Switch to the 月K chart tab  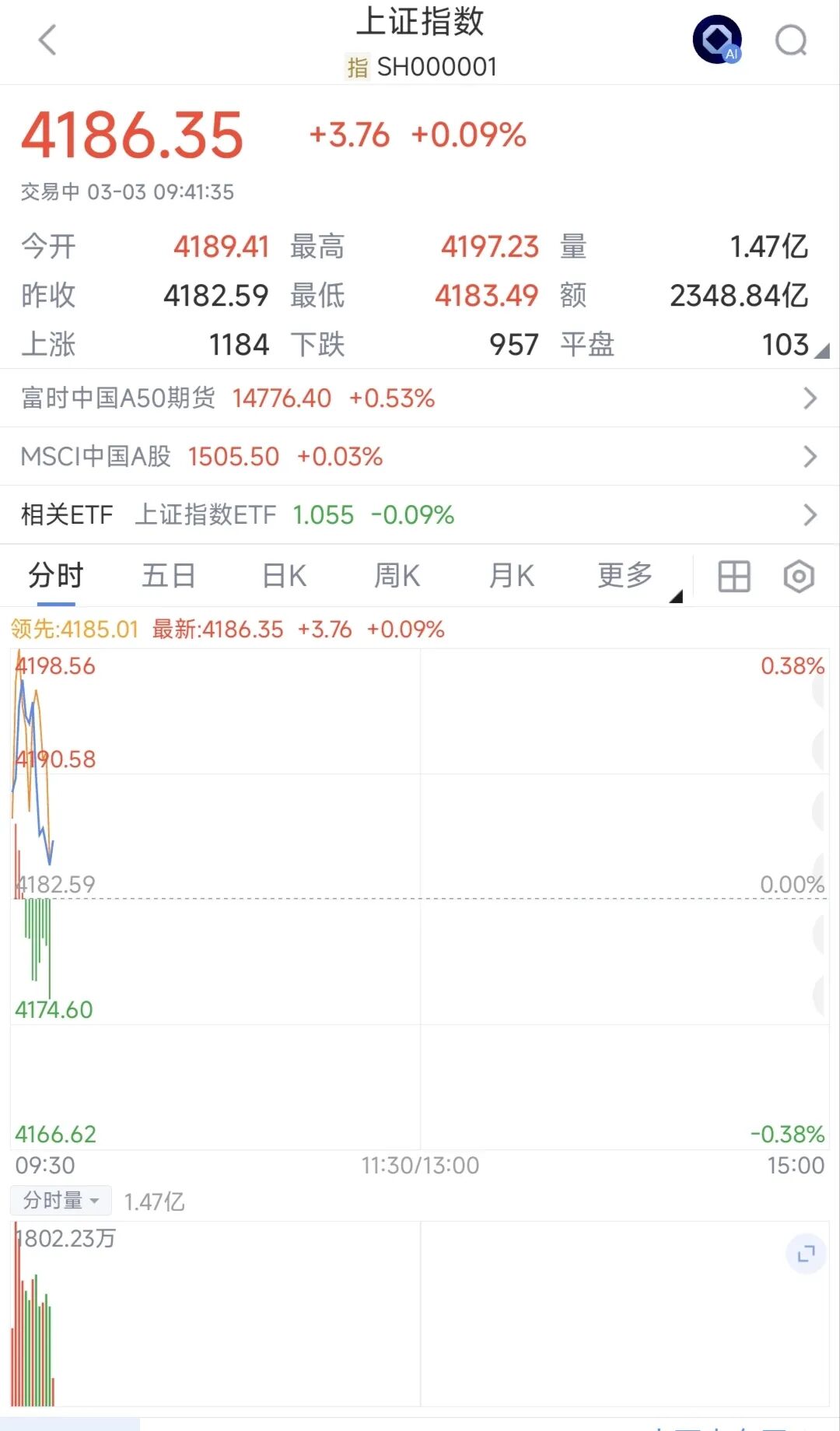tap(510, 576)
